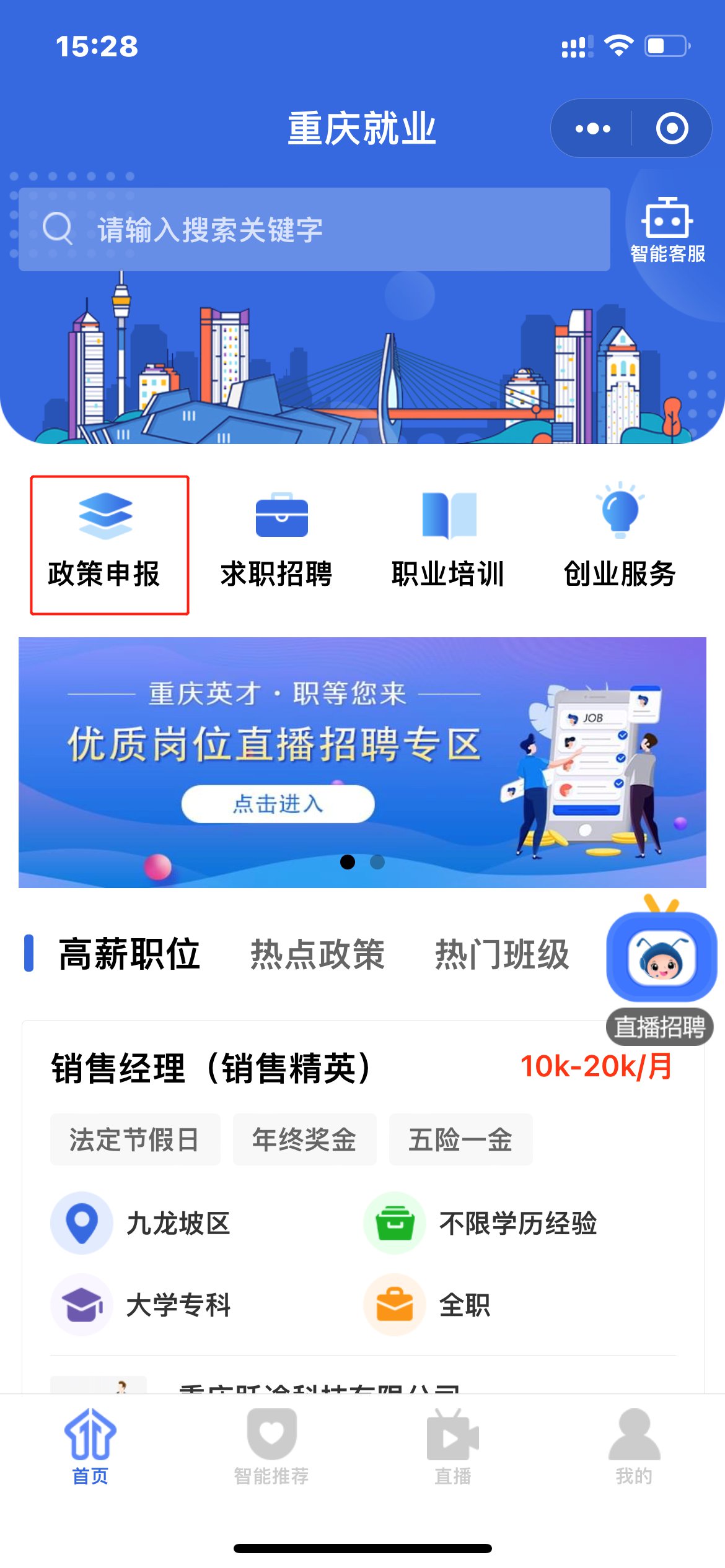The width and height of the screenshot is (725, 1568).
Task: Show the second banner slide via indicator dot
Action: (x=377, y=862)
